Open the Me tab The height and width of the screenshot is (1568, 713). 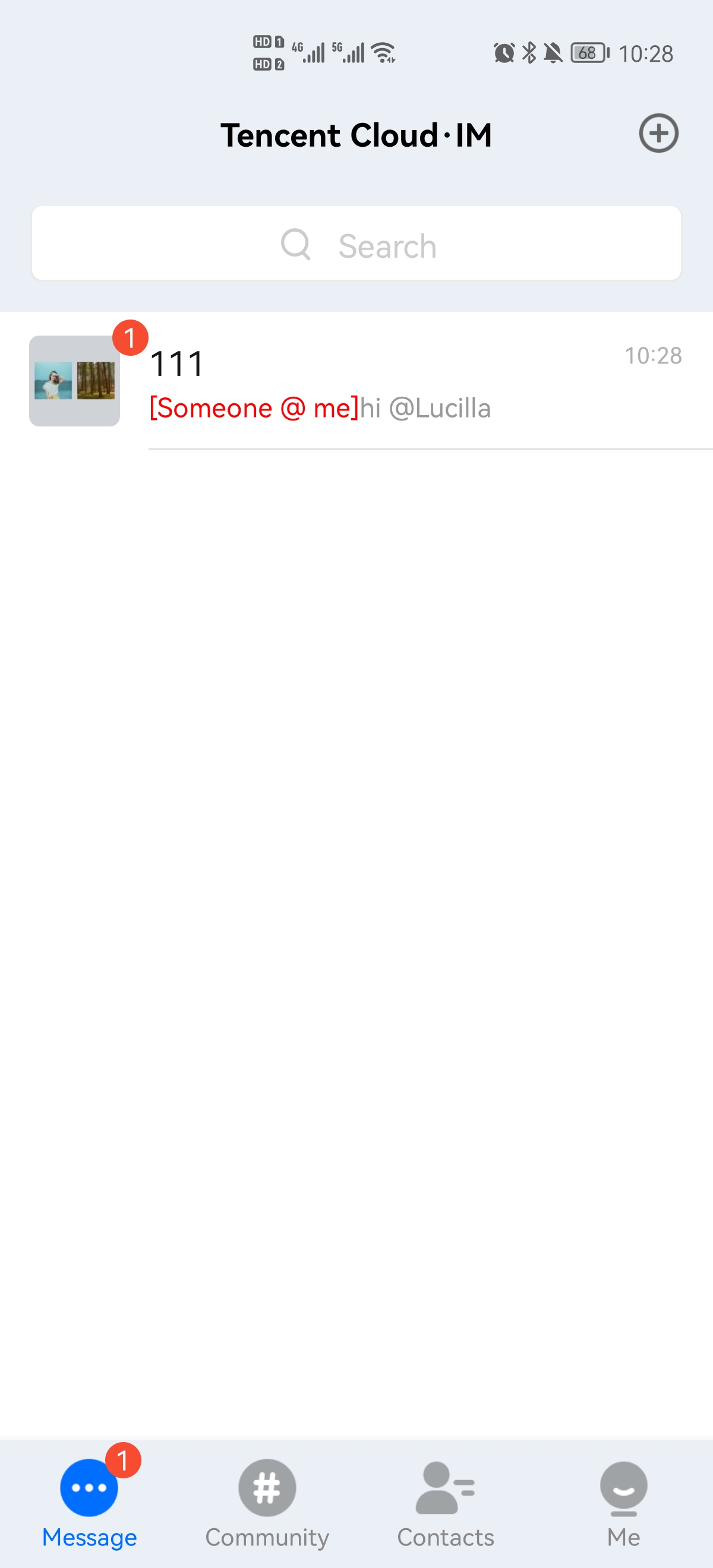pyautogui.click(x=623, y=1503)
